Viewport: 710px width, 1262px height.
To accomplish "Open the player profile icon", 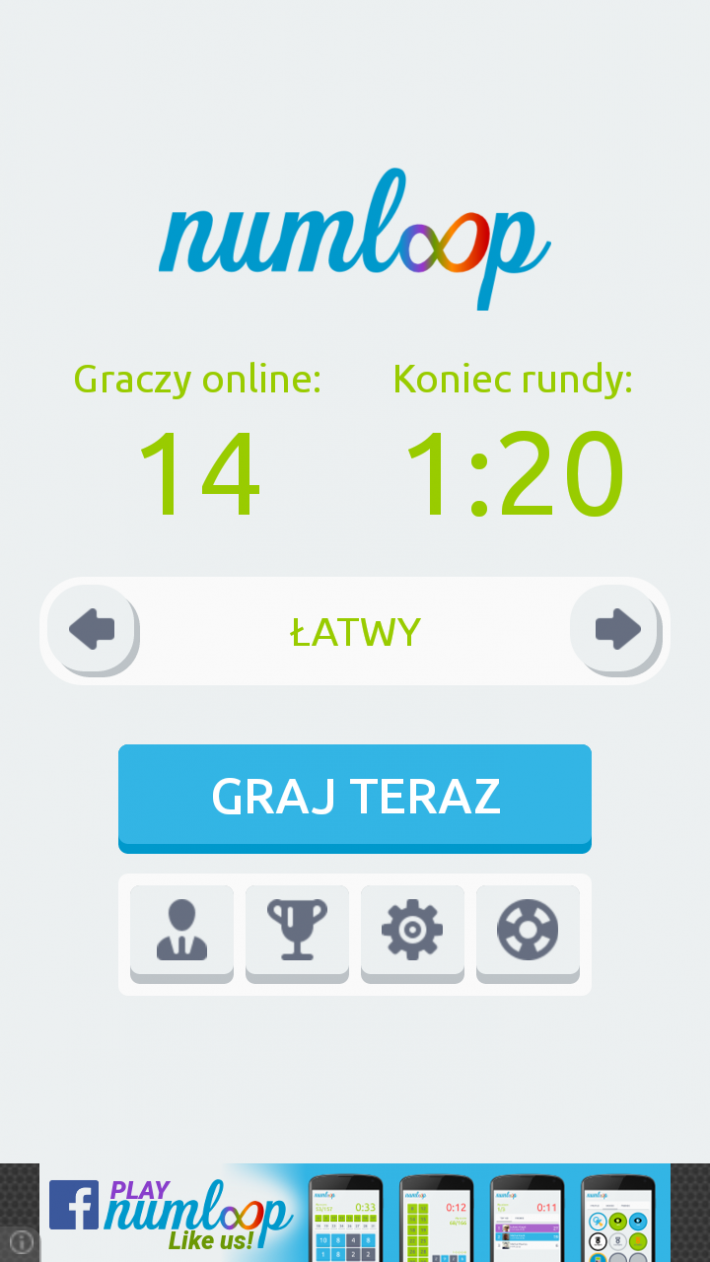I will [x=182, y=932].
